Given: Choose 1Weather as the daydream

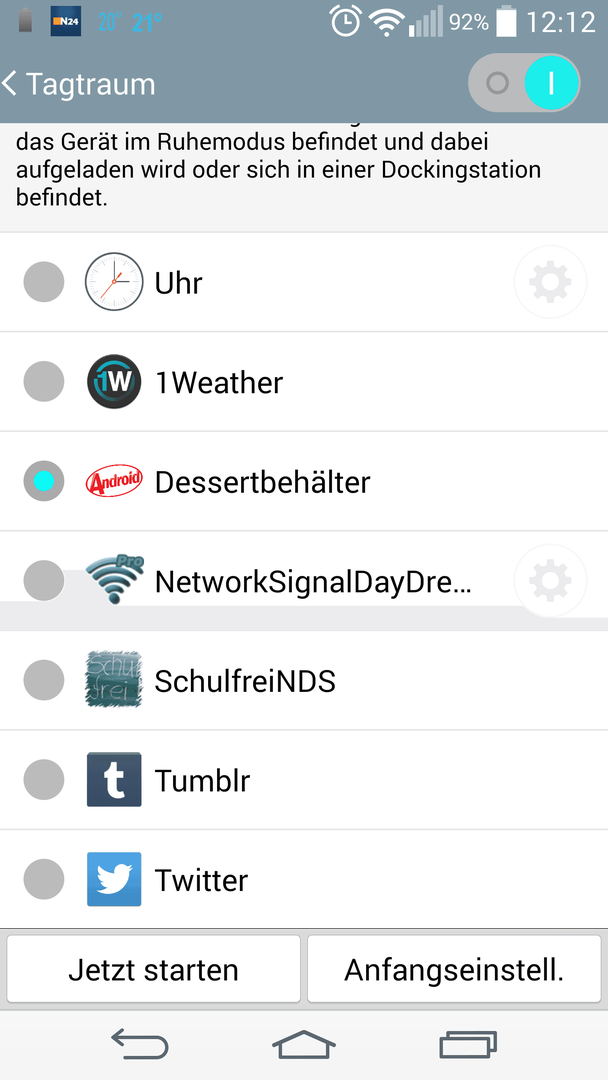Looking at the screenshot, I should 304,382.
